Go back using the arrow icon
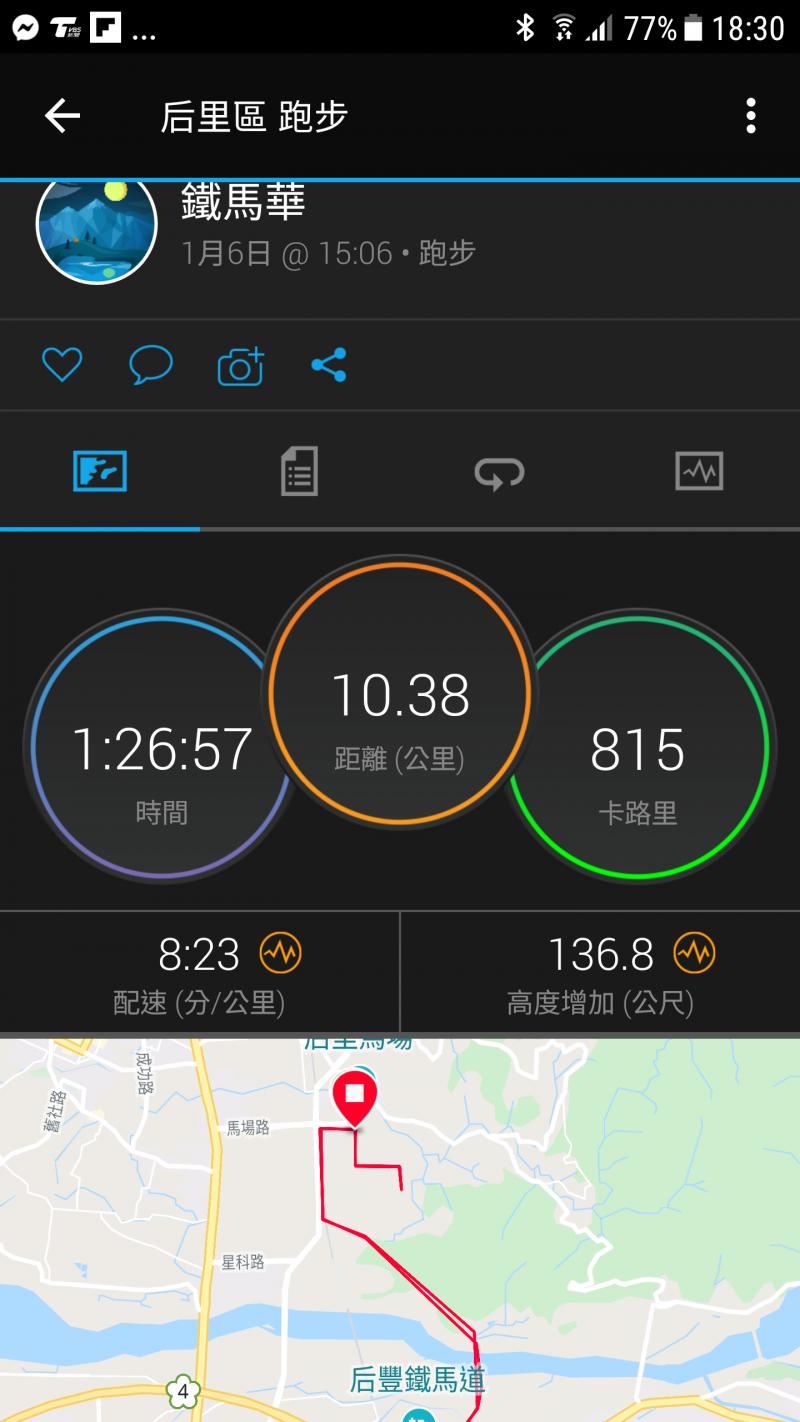 [62, 116]
